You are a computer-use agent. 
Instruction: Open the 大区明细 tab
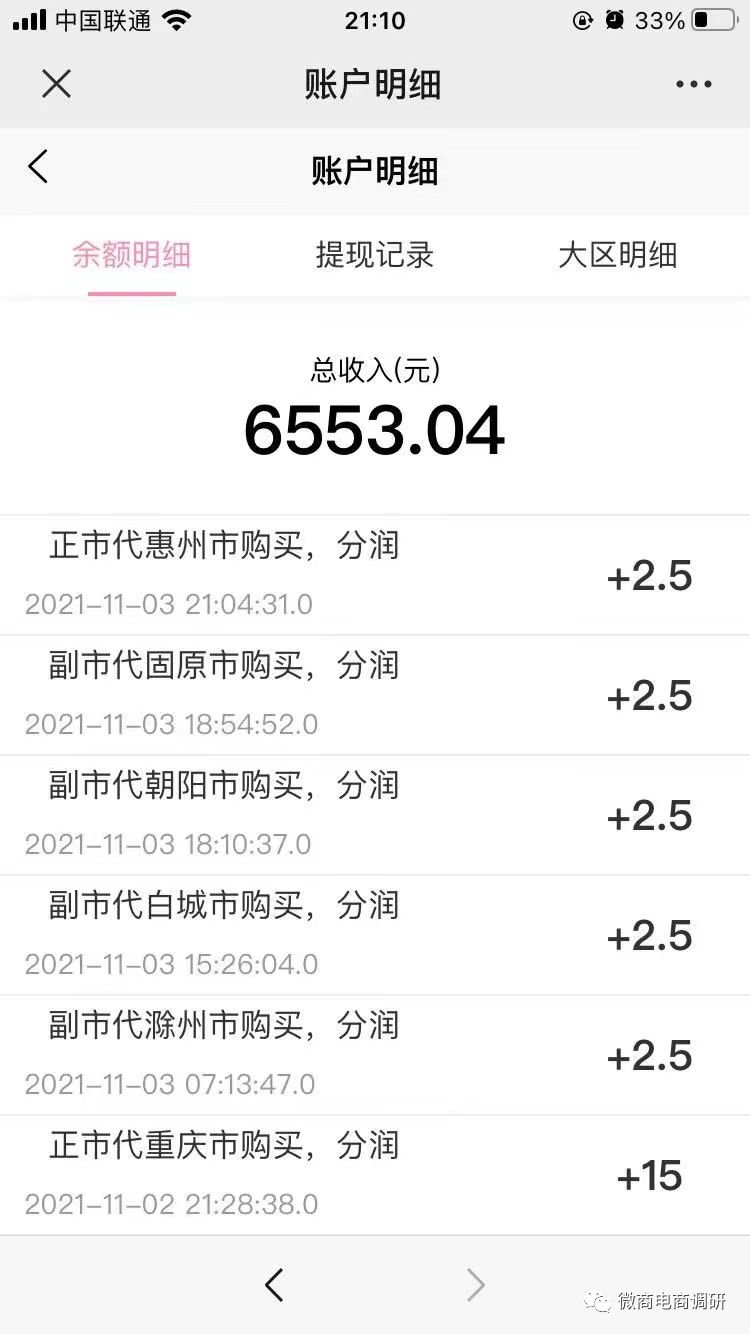click(617, 256)
